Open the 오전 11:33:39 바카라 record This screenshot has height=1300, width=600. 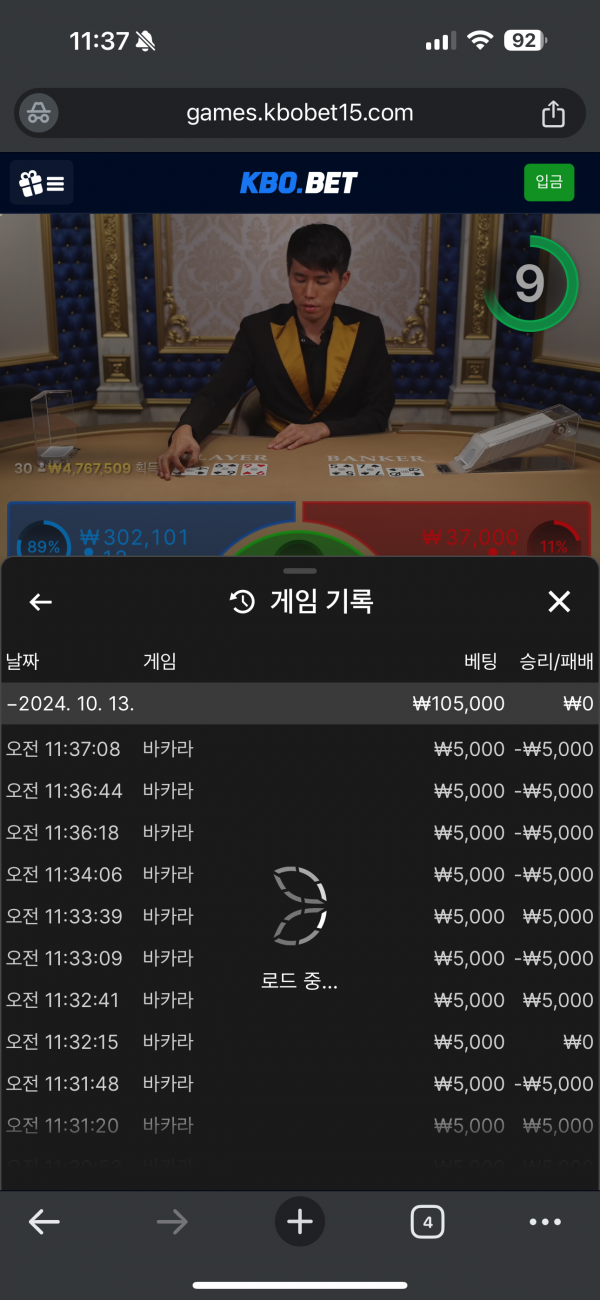(299, 917)
